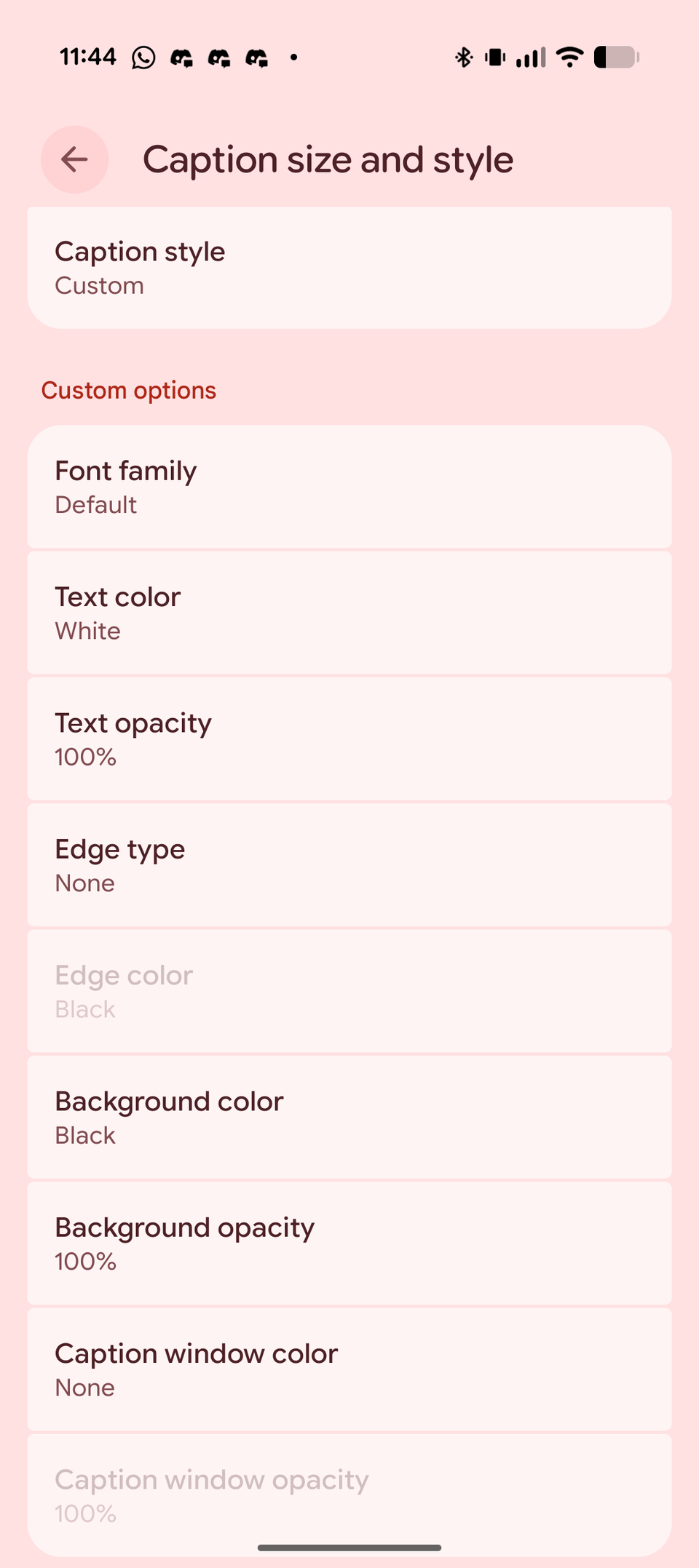Open the Edge type selector
This screenshot has width=699, height=1568.
349,864
